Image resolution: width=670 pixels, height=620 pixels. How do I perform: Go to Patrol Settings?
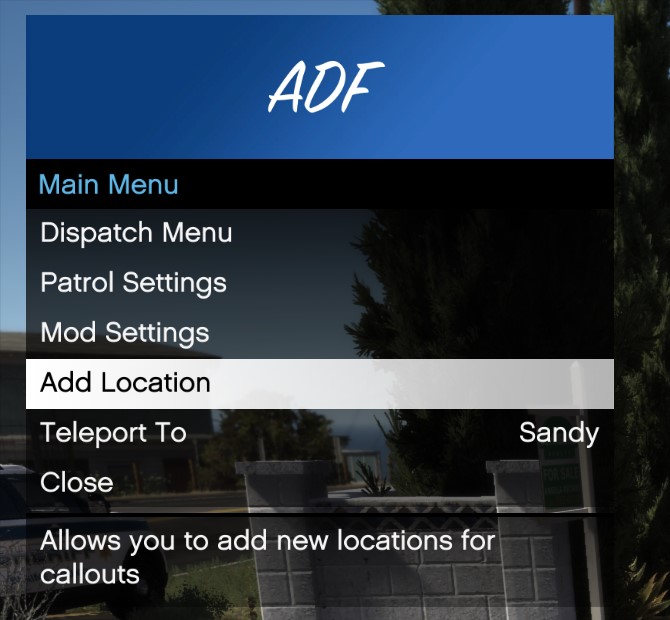tap(133, 283)
